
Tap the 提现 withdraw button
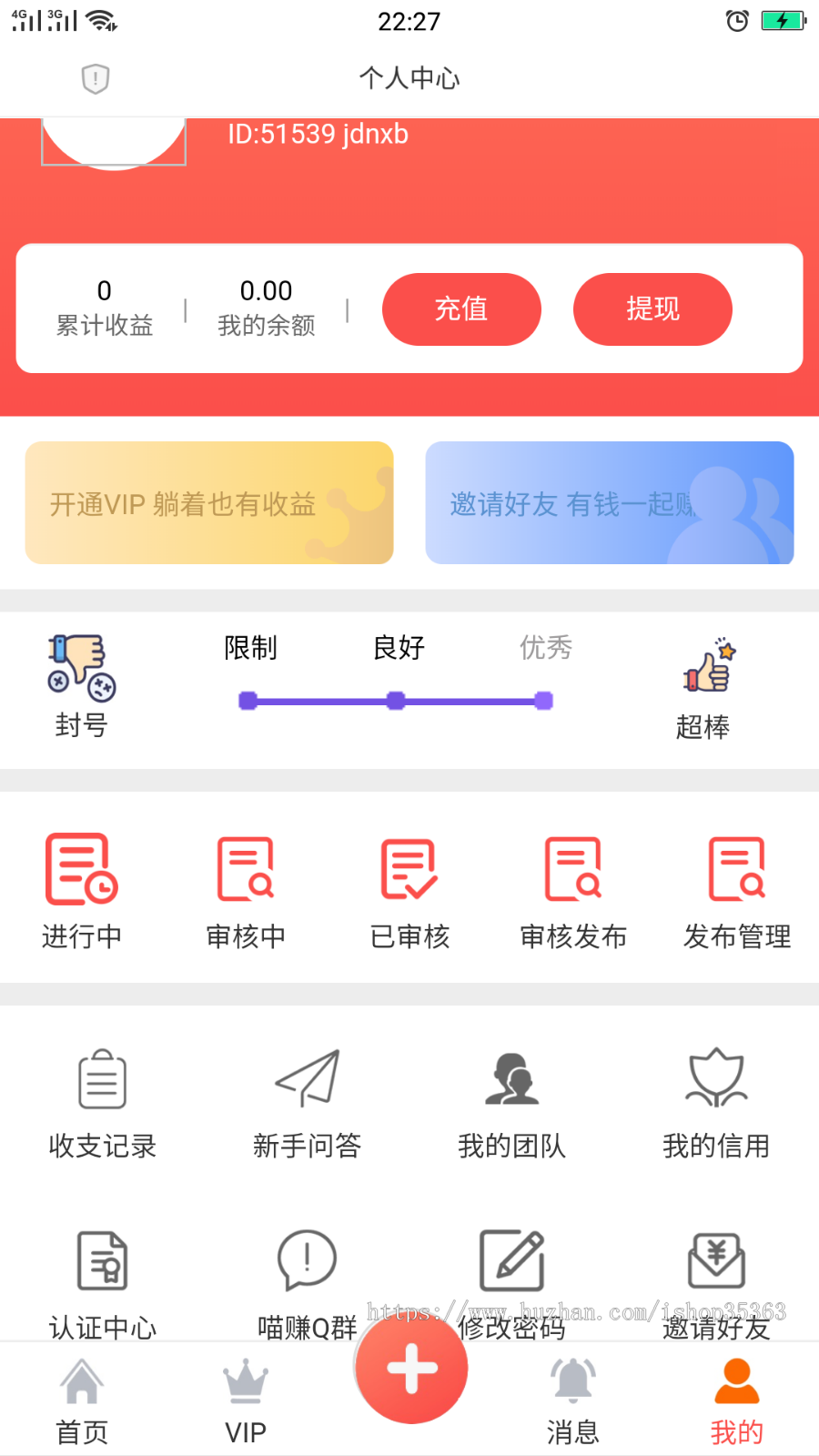(652, 309)
